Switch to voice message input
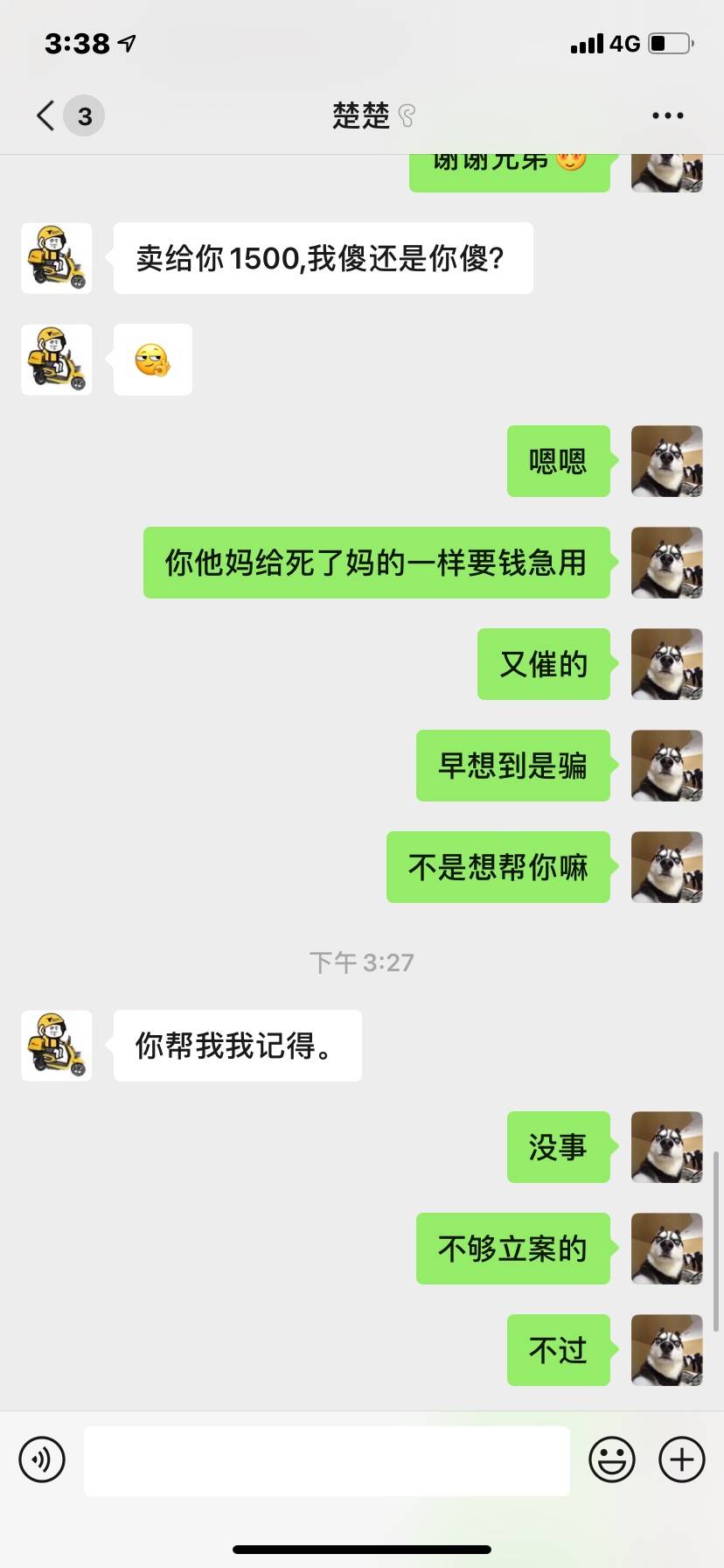The width and height of the screenshot is (724, 1568). [42, 1459]
